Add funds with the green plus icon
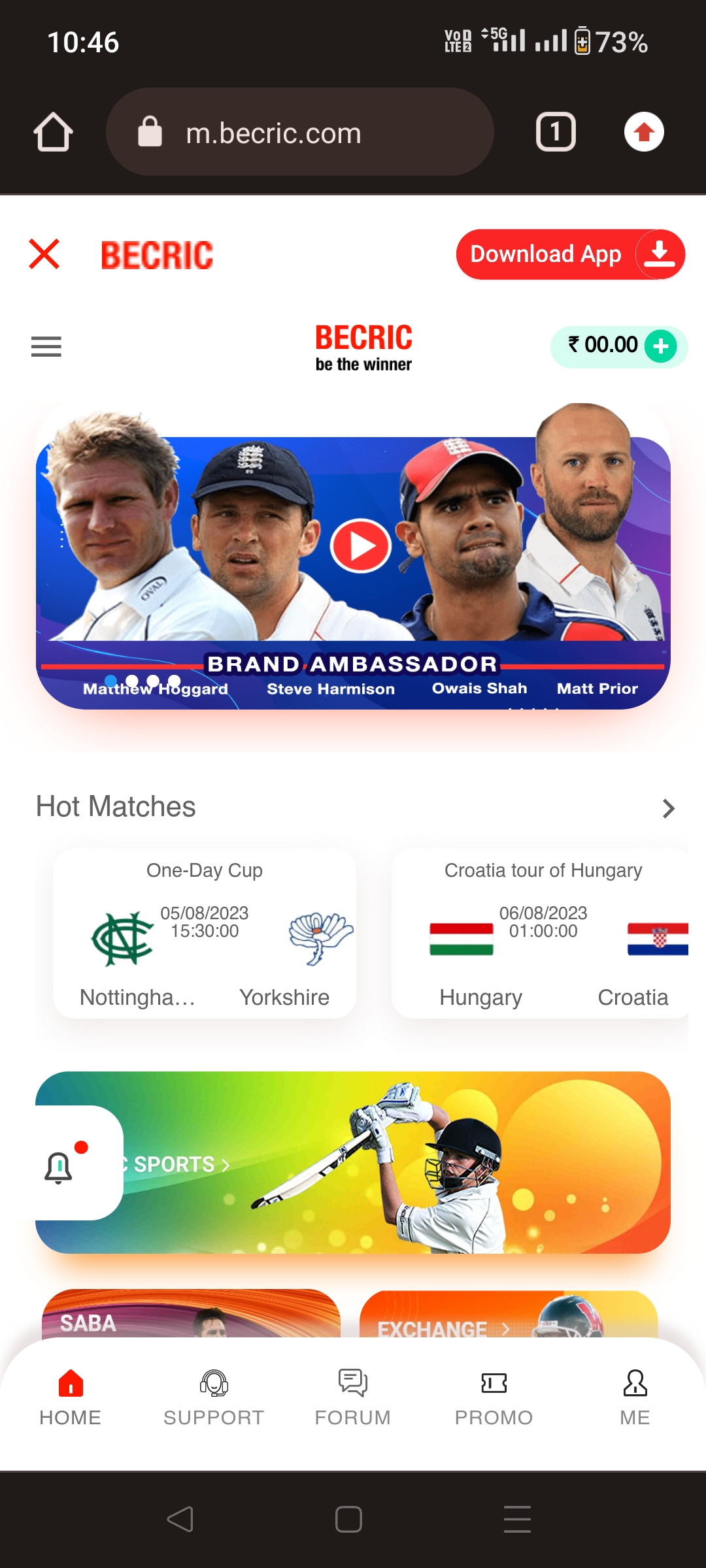 (661, 346)
